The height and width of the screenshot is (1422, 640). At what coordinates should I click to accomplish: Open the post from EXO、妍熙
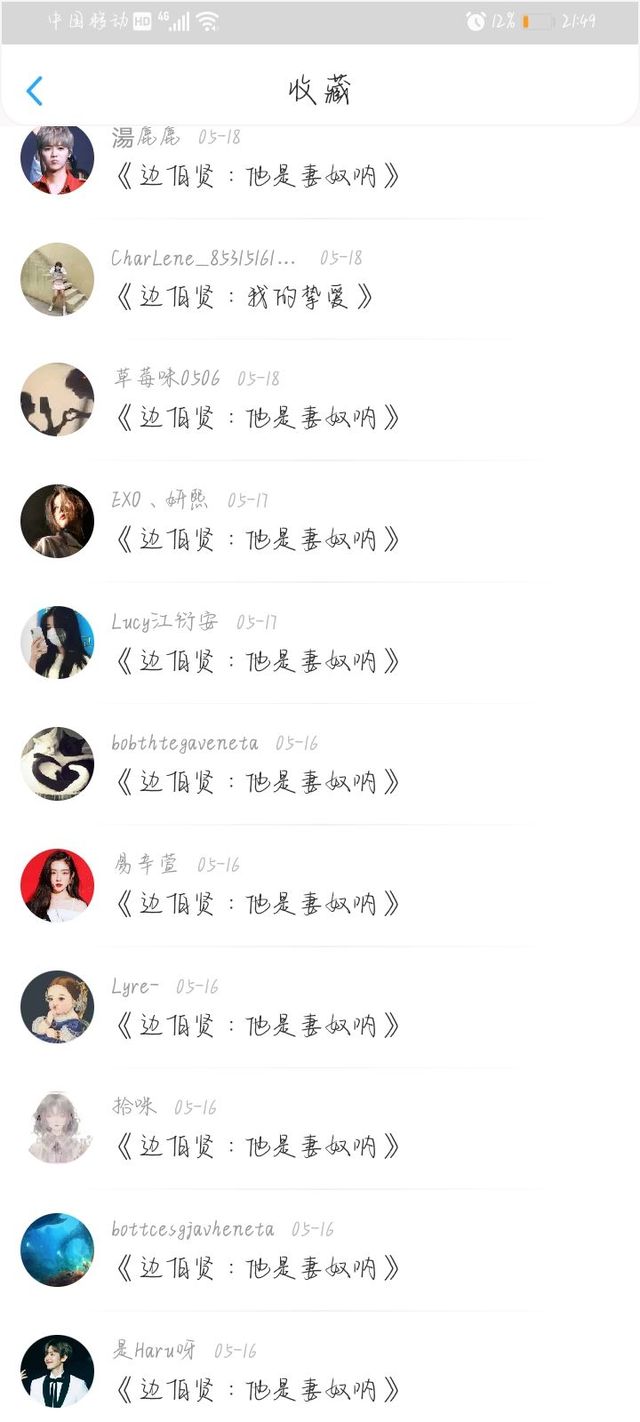[258, 540]
